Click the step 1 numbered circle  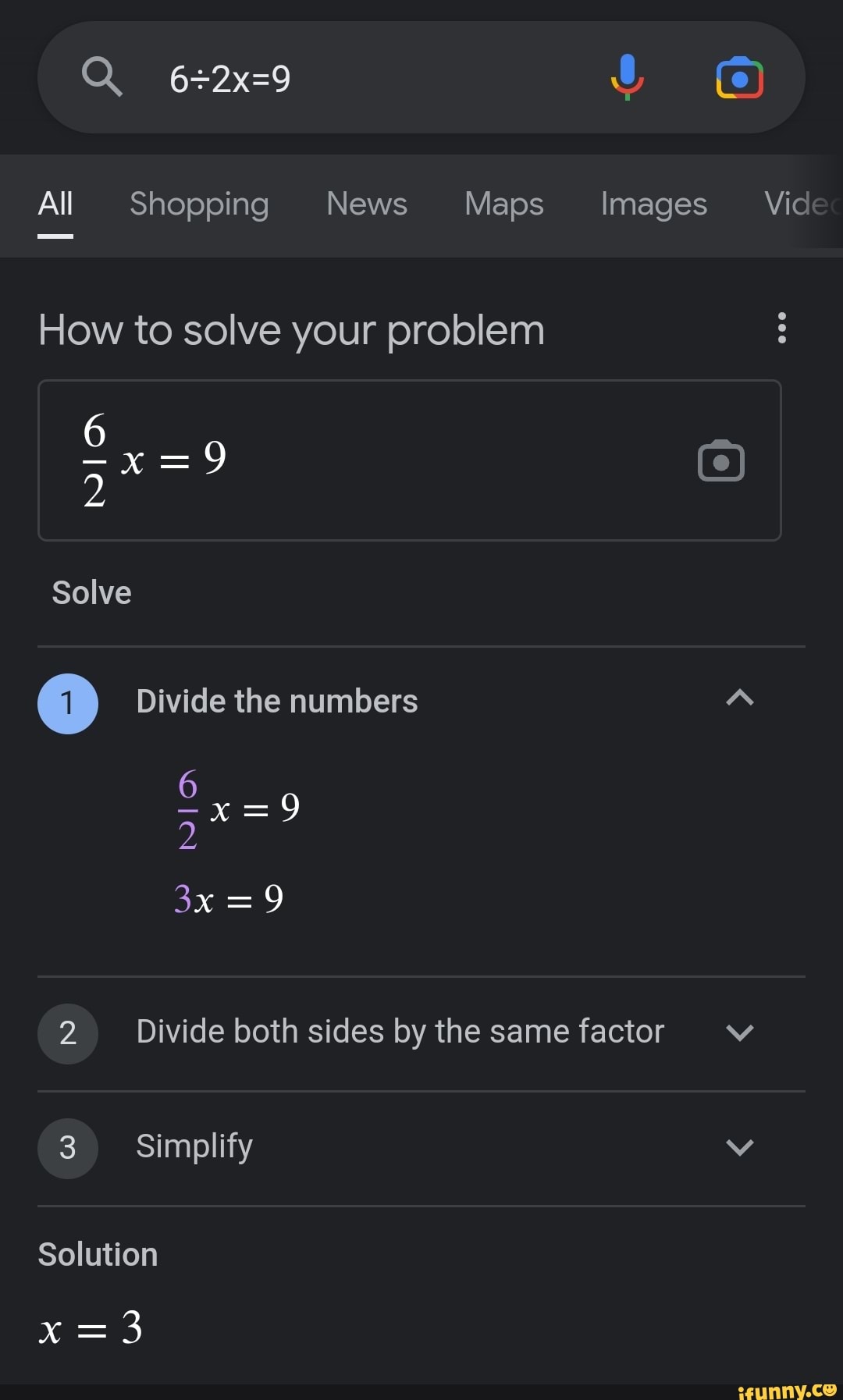click(x=67, y=703)
